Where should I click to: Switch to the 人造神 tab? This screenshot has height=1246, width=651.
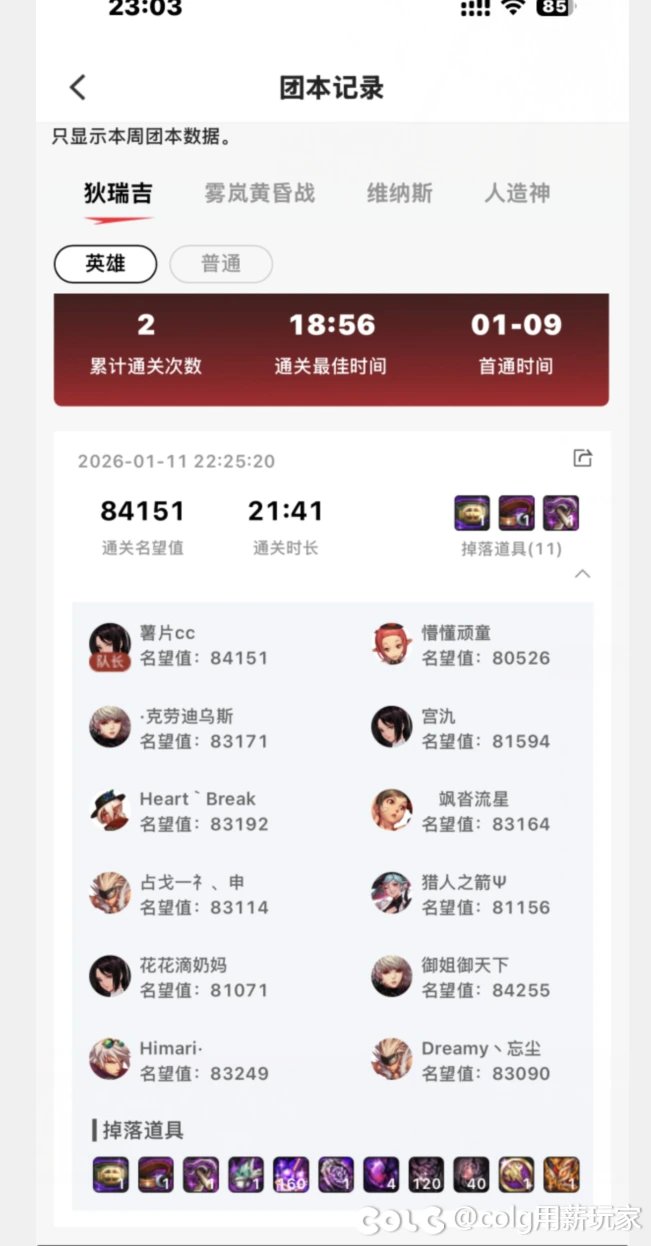click(x=517, y=193)
